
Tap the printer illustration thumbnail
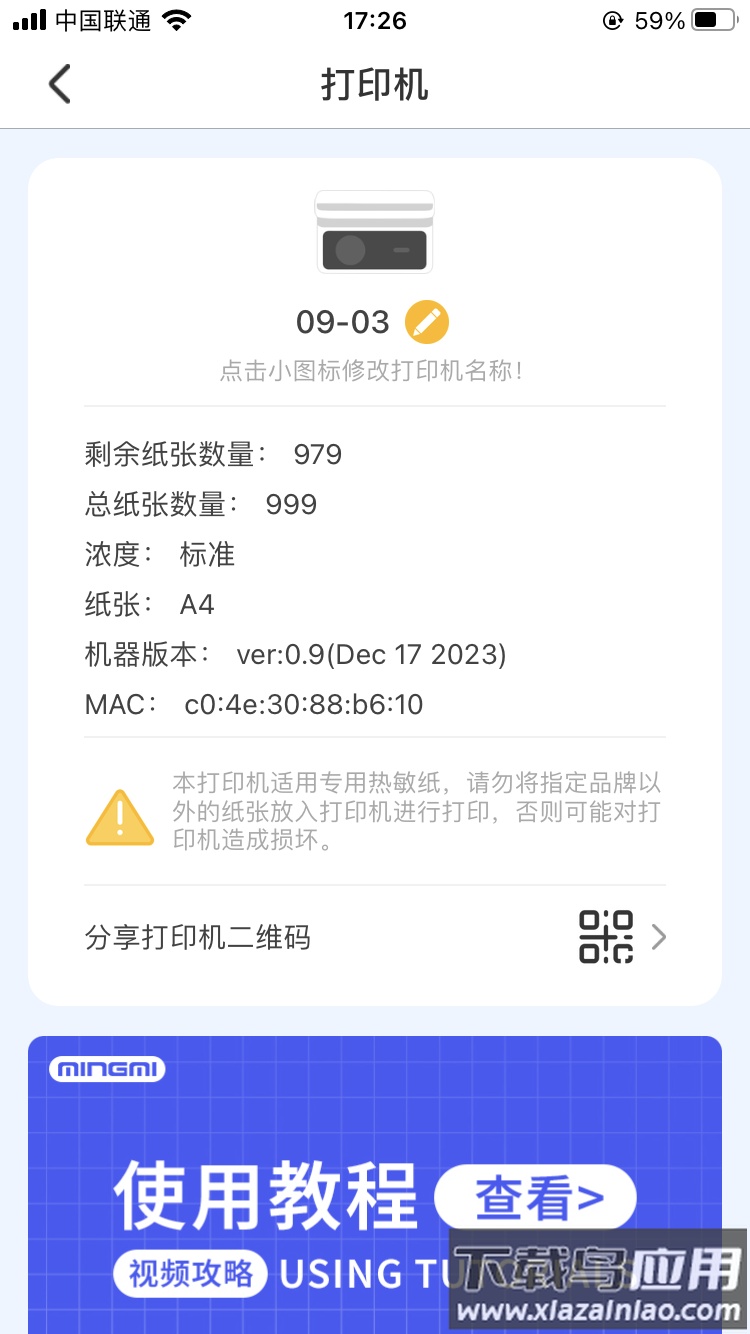click(374, 230)
